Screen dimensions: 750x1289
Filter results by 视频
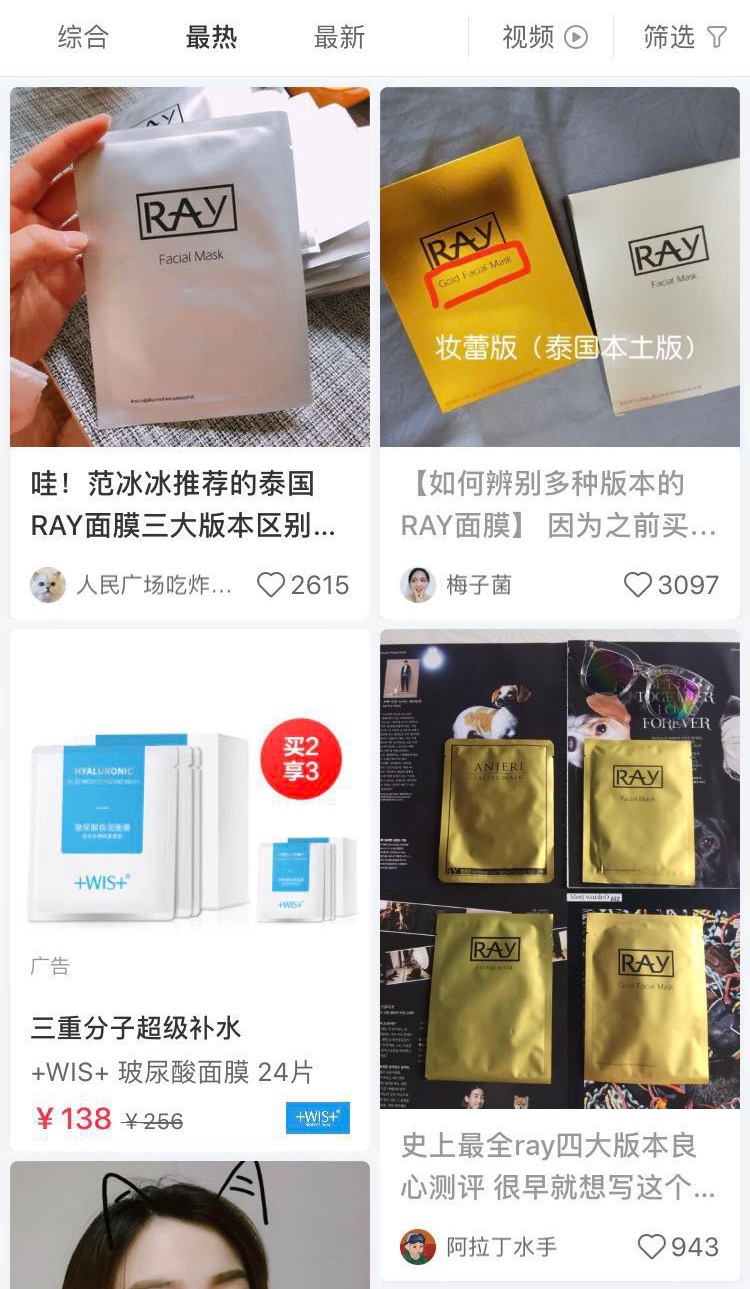point(544,38)
